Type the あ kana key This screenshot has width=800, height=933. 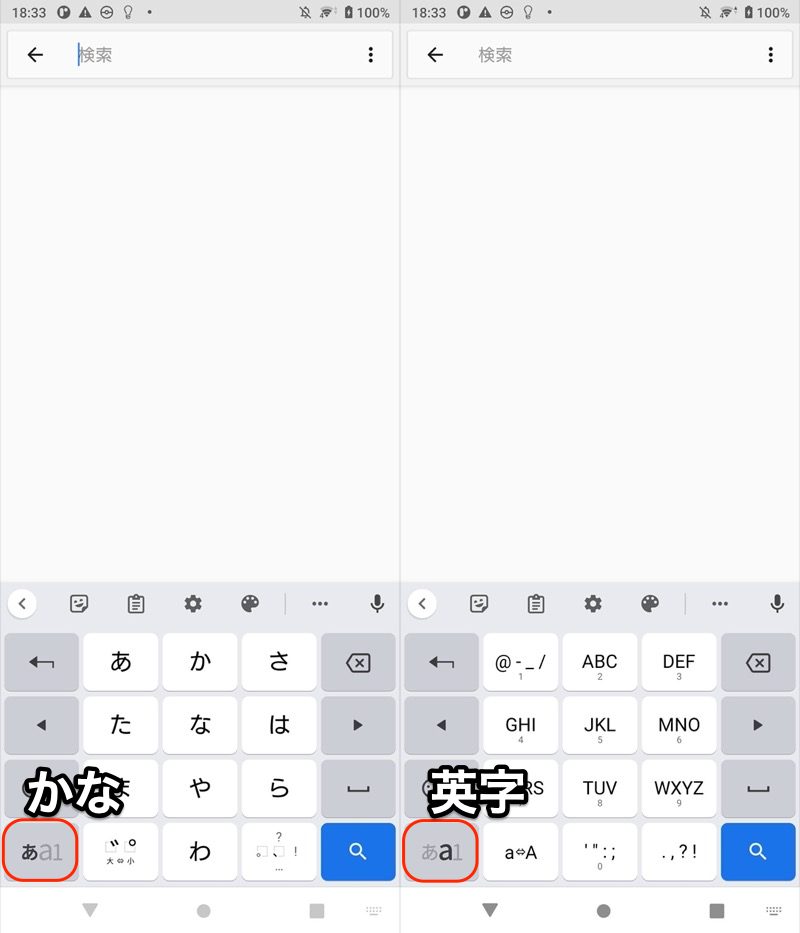pyautogui.click(x=121, y=662)
